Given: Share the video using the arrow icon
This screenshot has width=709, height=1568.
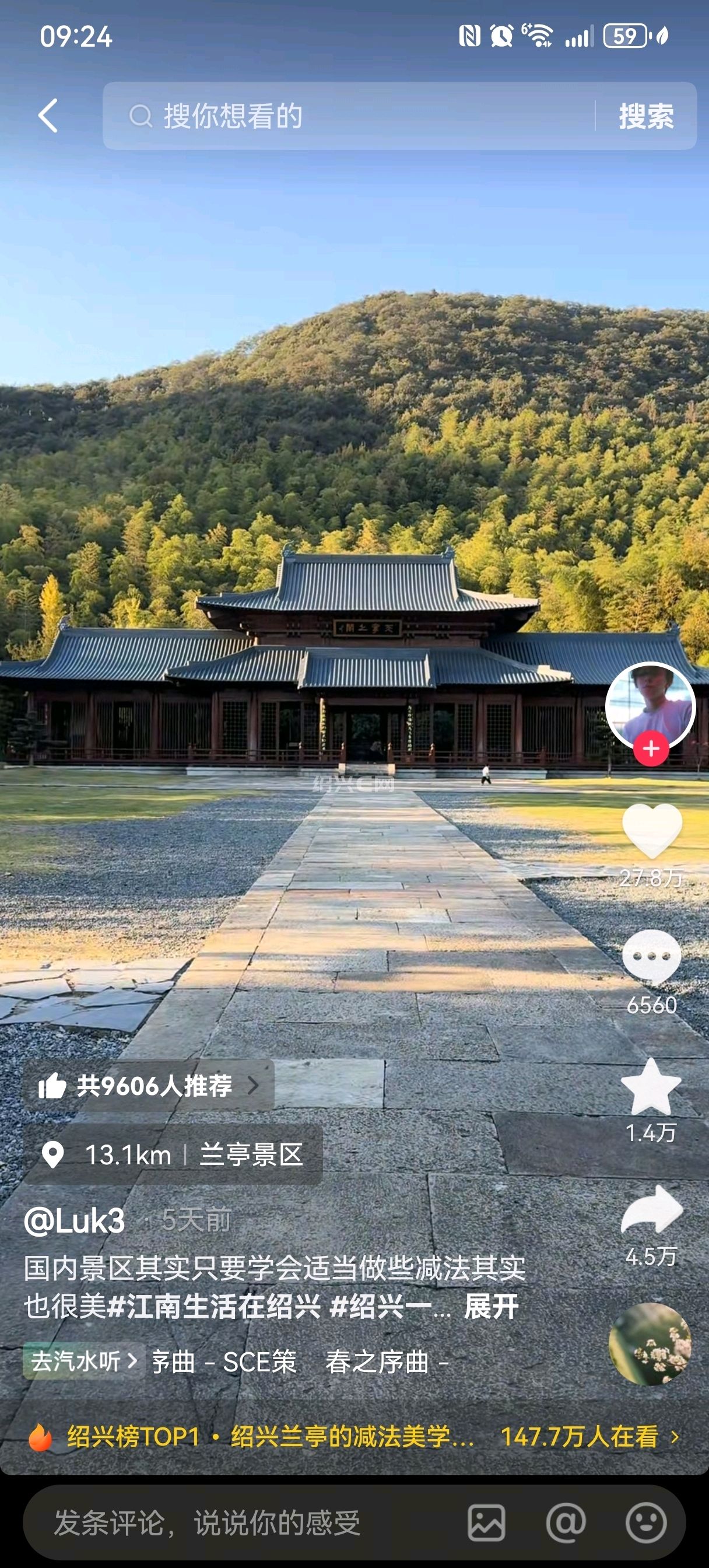Looking at the screenshot, I should 651,1212.
